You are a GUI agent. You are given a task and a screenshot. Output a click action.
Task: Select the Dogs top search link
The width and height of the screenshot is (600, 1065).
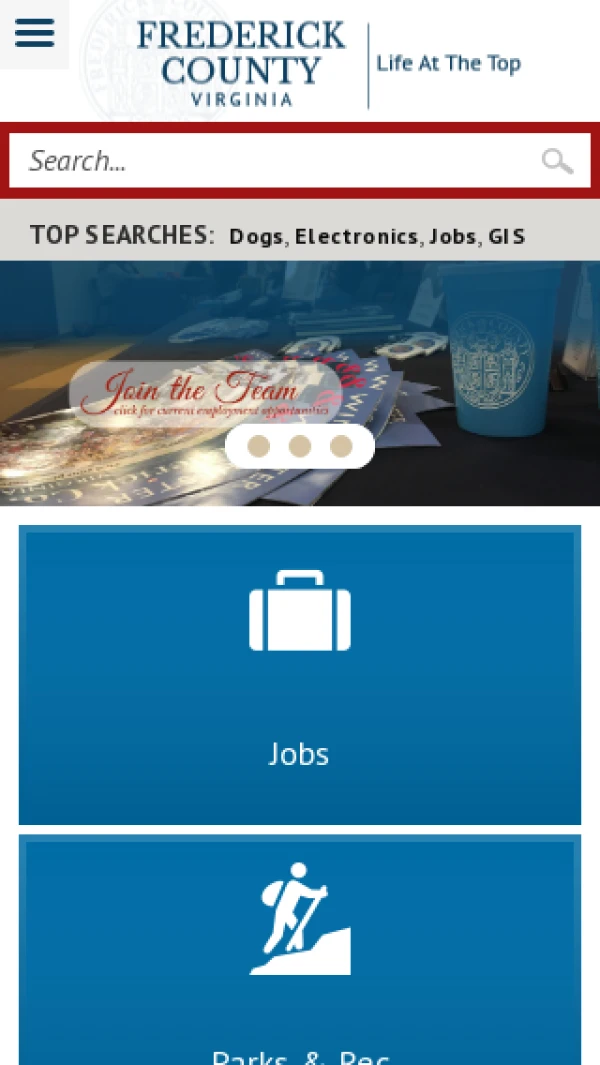[257, 237]
